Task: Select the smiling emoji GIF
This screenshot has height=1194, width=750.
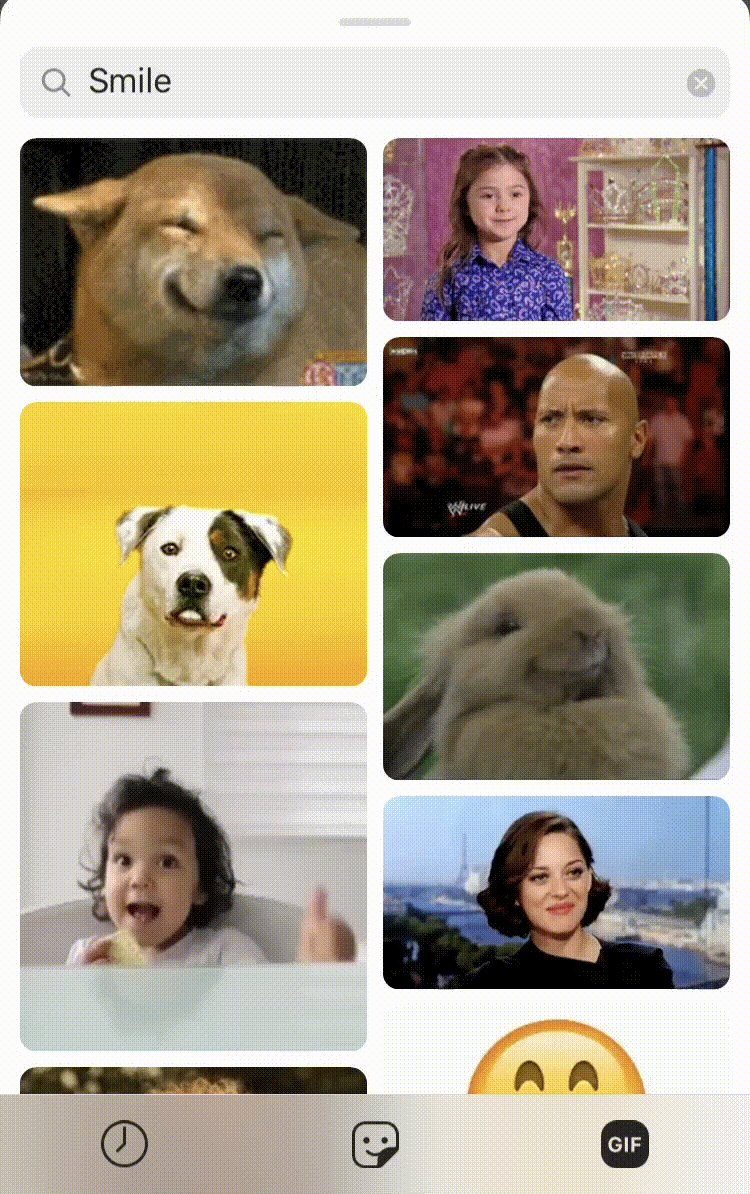Action: (x=556, y=1055)
